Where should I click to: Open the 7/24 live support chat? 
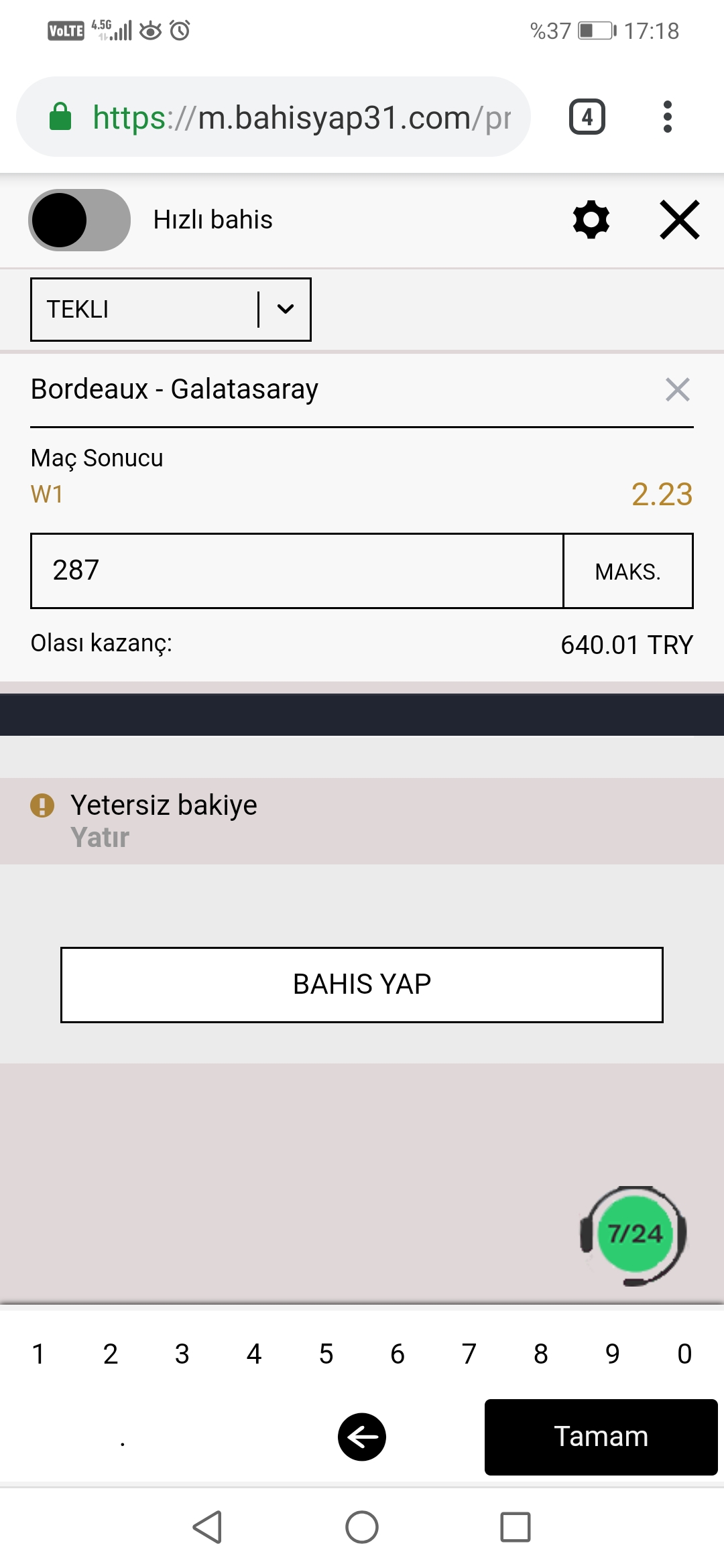pyautogui.click(x=633, y=1234)
